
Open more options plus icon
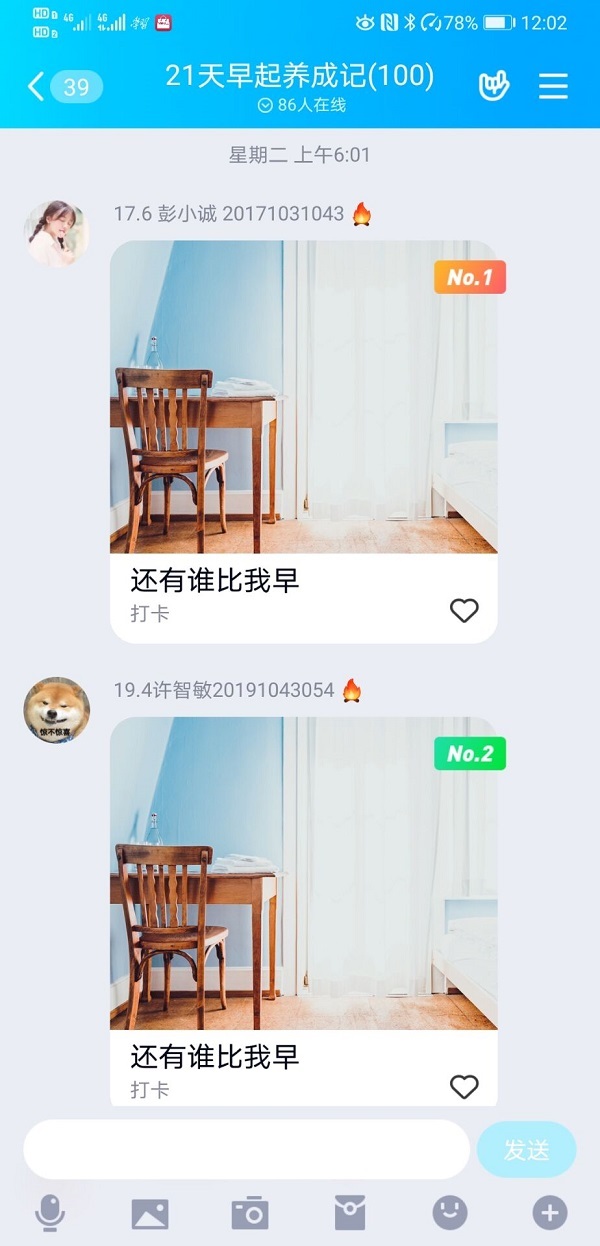pyautogui.click(x=549, y=1213)
